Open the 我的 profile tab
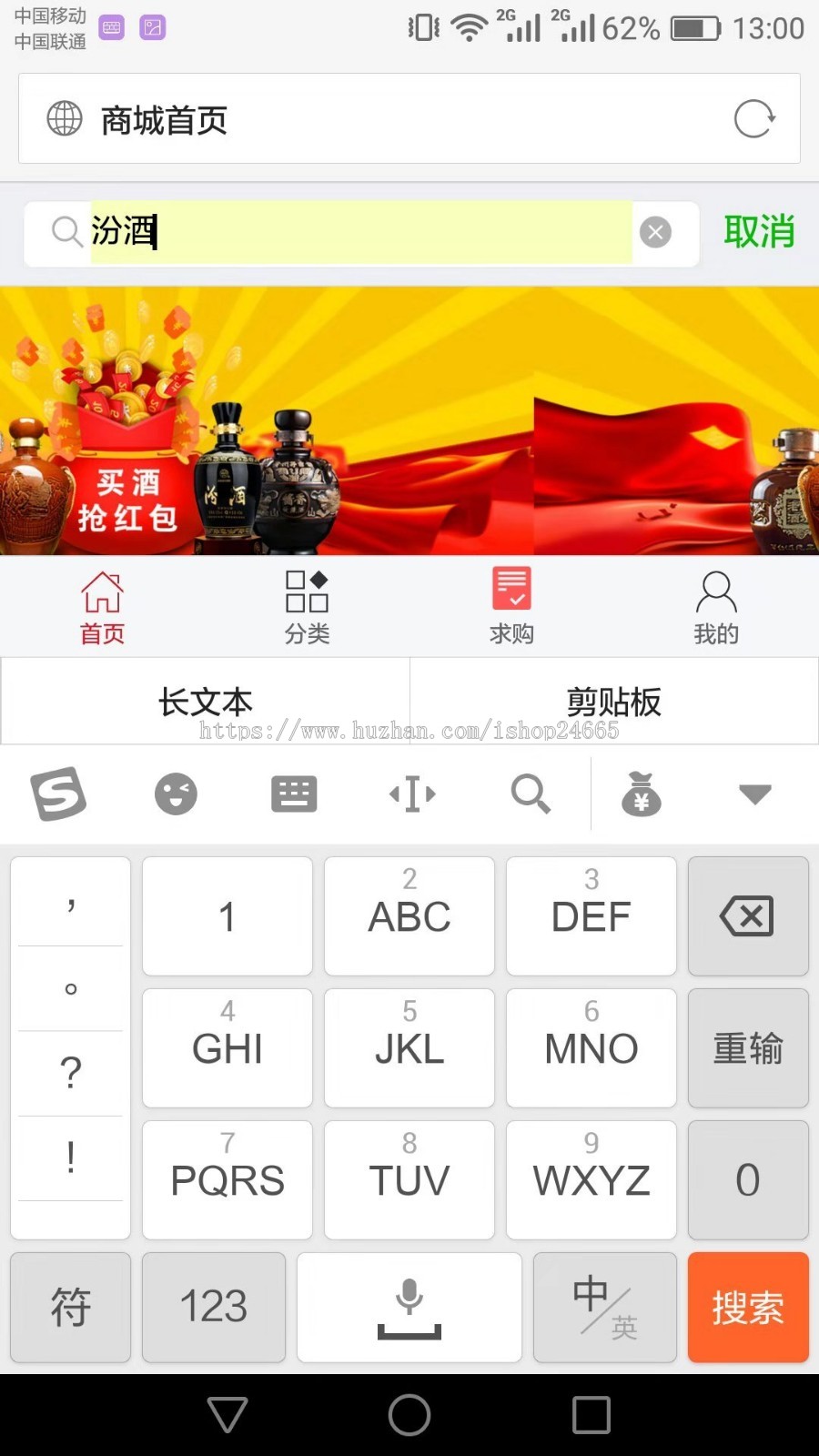 716,608
